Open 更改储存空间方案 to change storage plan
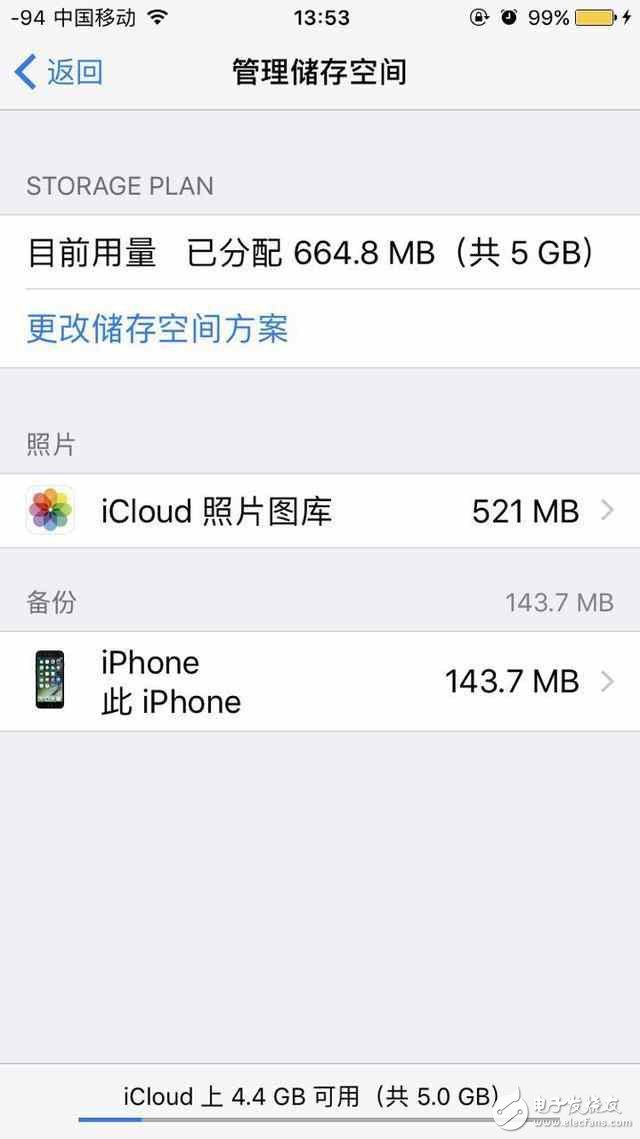 tap(158, 328)
